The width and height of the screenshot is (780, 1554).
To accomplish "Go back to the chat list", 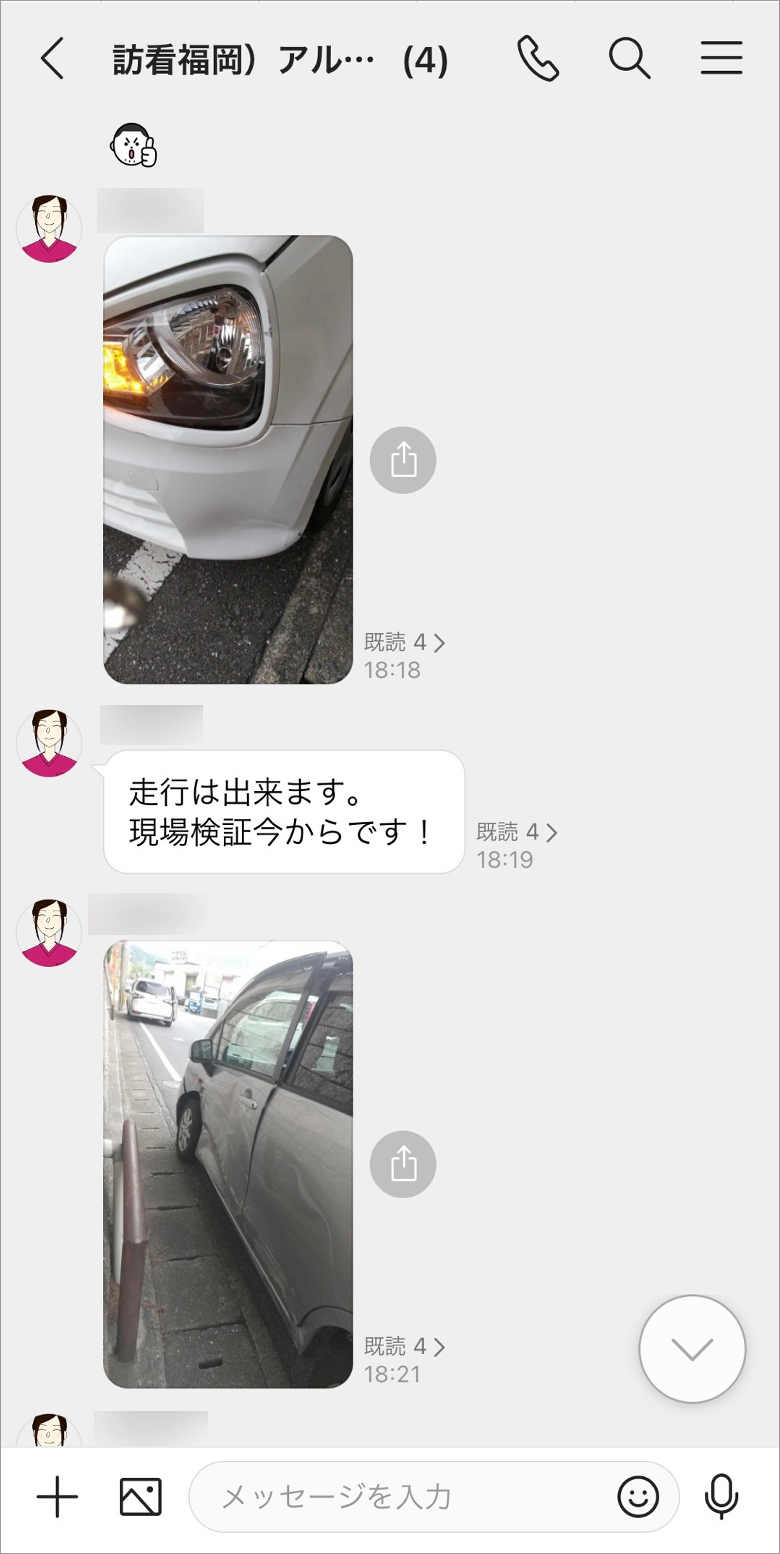I will pos(52,60).
